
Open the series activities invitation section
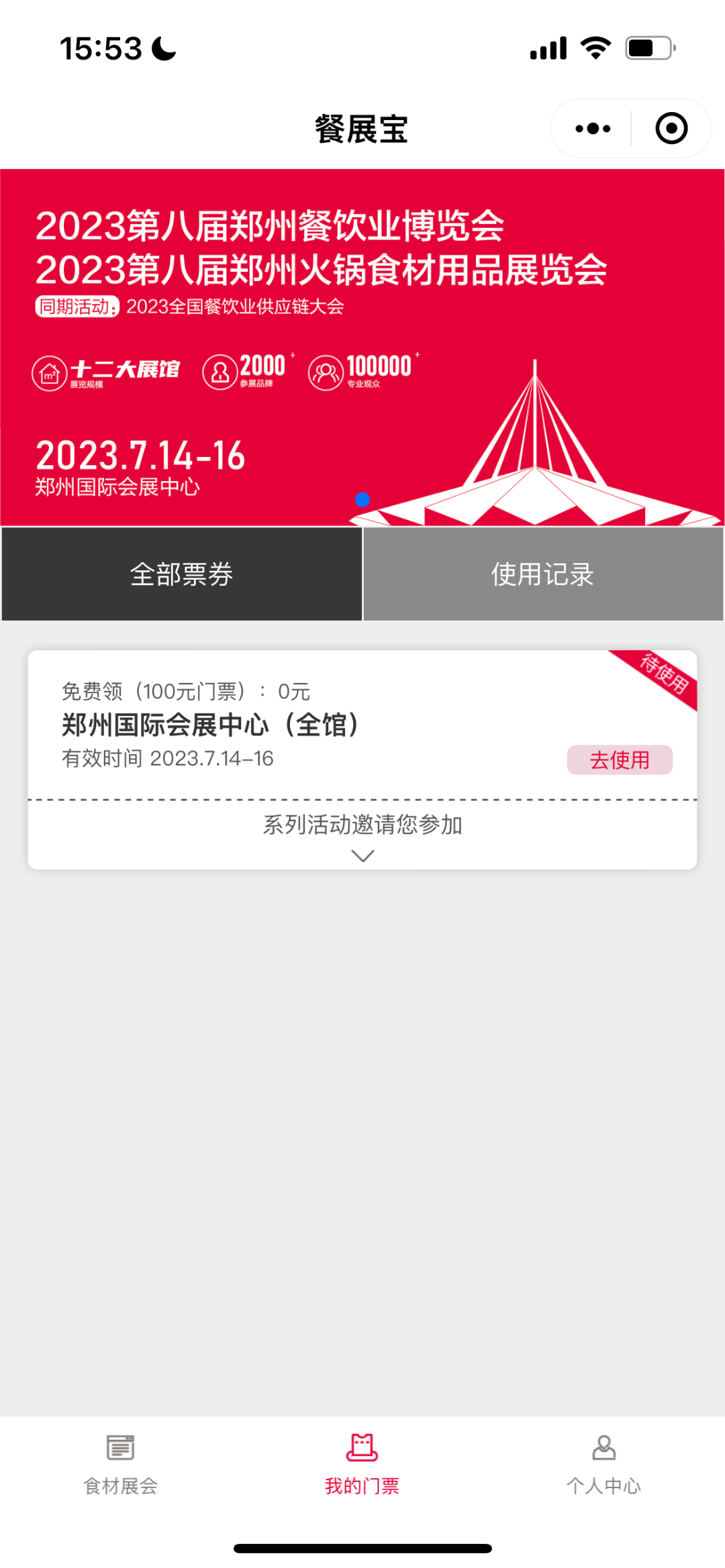coord(362,826)
